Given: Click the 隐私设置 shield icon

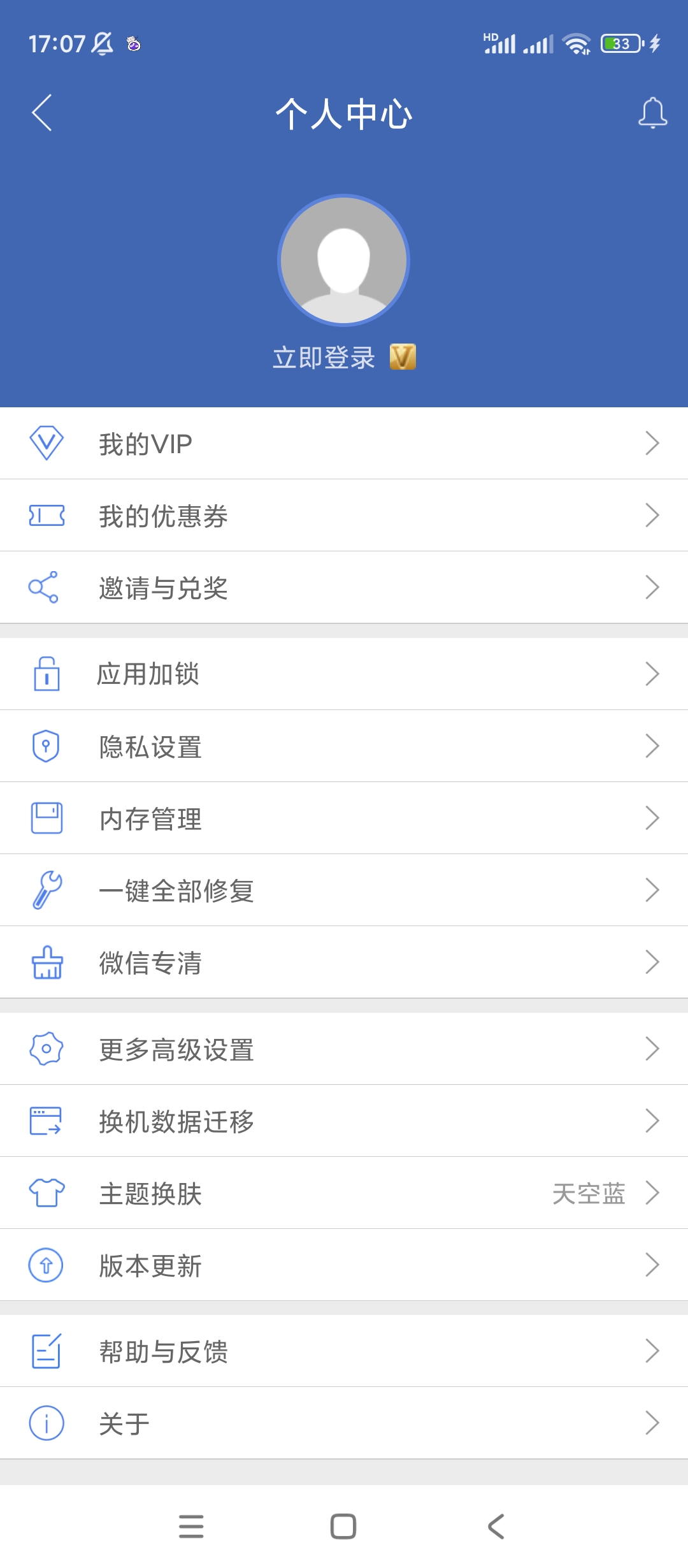Looking at the screenshot, I should click(x=47, y=746).
